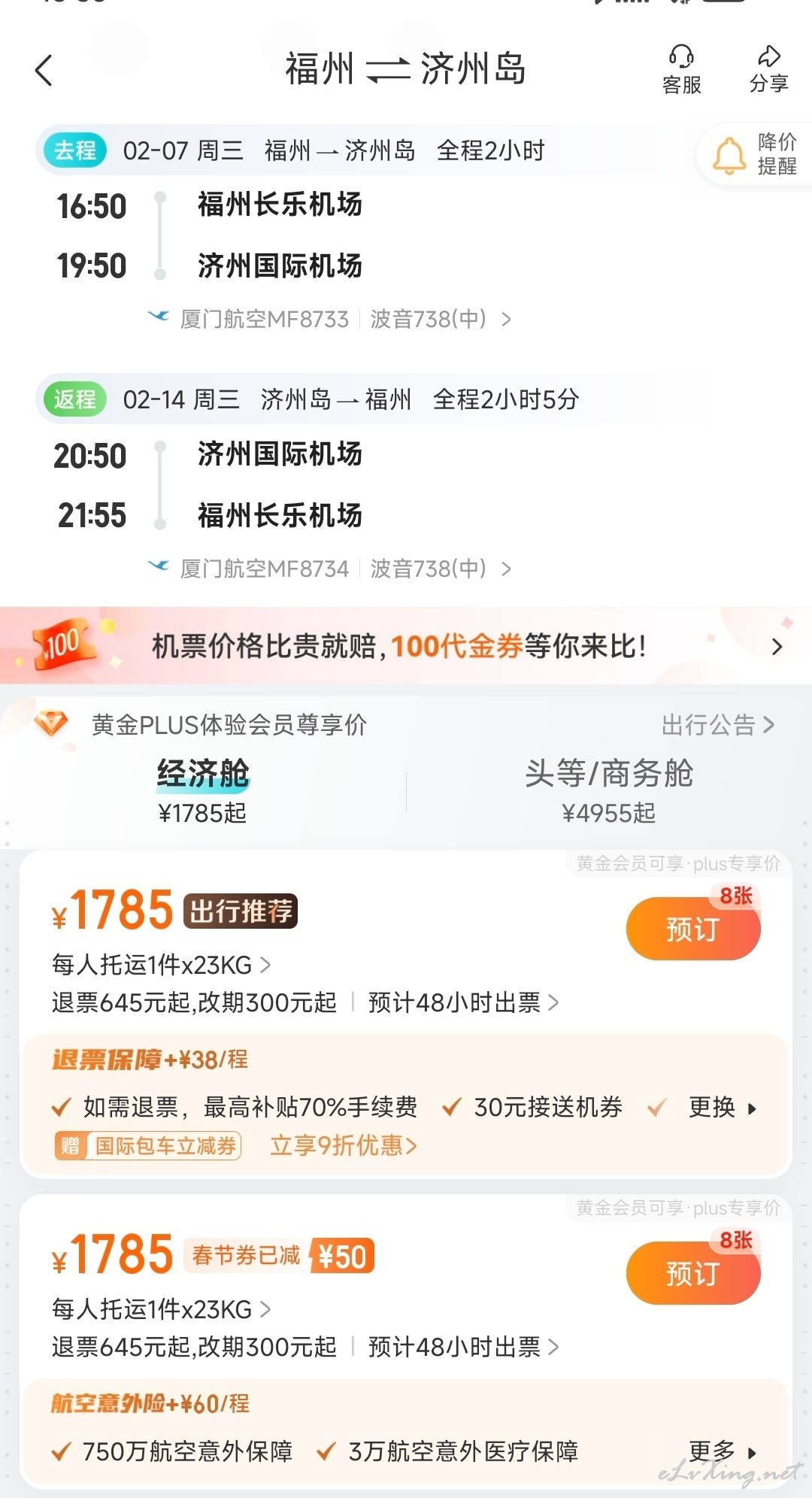The width and height of the screenshot is (812, 1498).
Task: Tap 更换 in the 退票保障 section
Action: click(x=722, y=1108)
